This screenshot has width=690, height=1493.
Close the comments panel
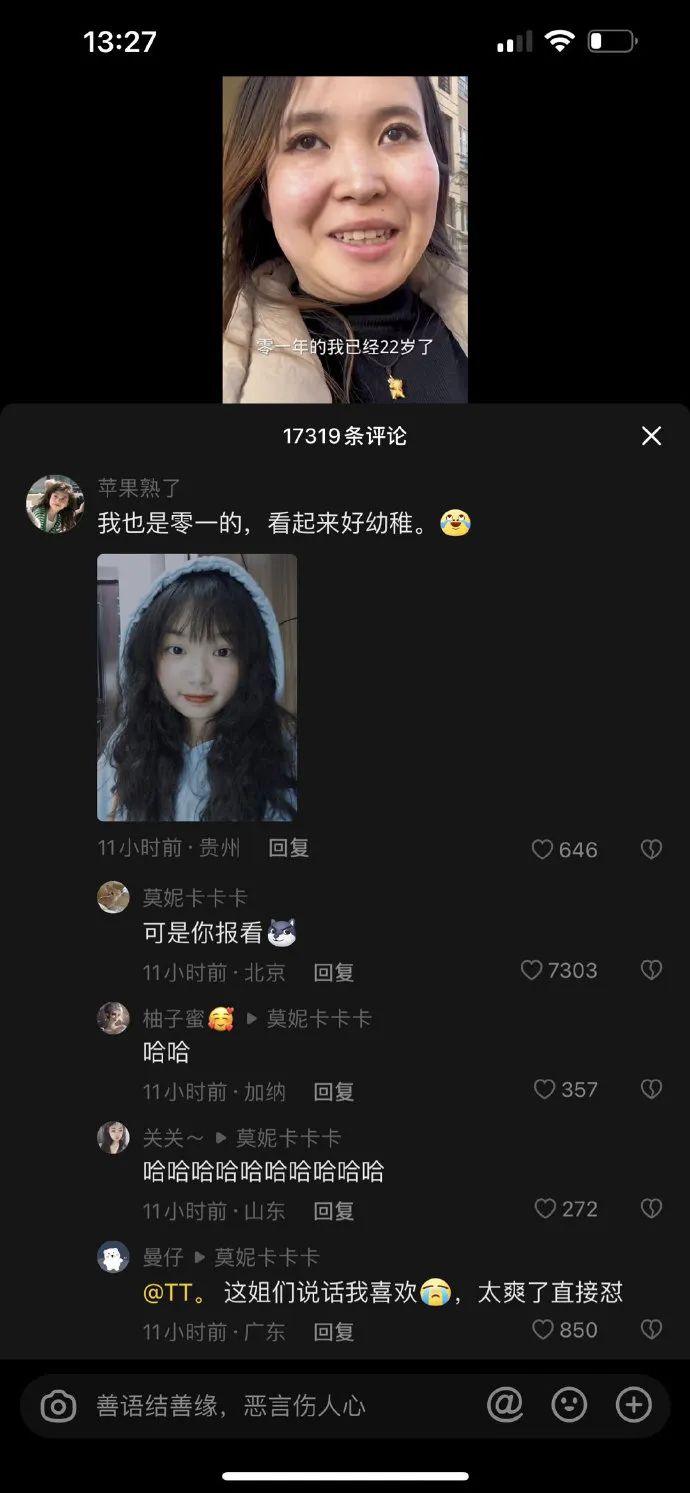click(x=651, y=436)
